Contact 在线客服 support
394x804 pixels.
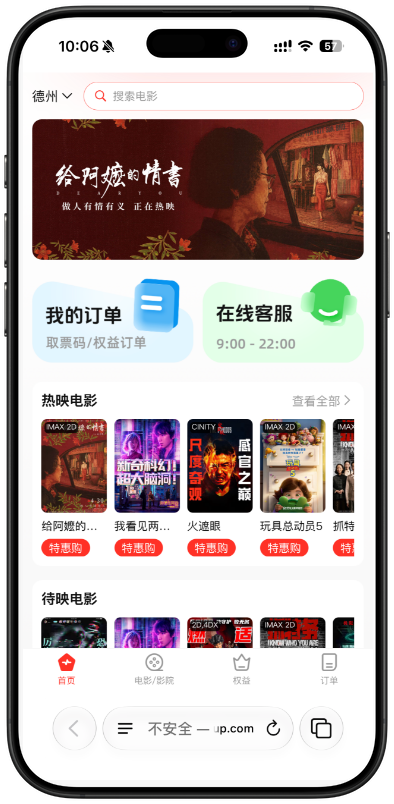(x=283, y=321)
